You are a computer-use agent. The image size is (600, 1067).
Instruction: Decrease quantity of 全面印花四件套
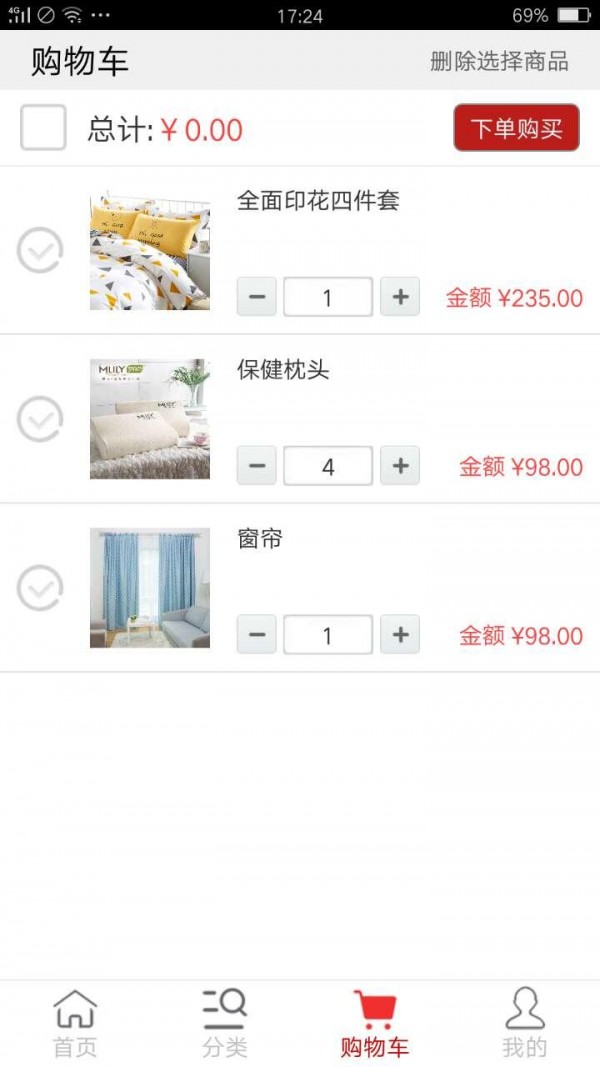(257, 297)
